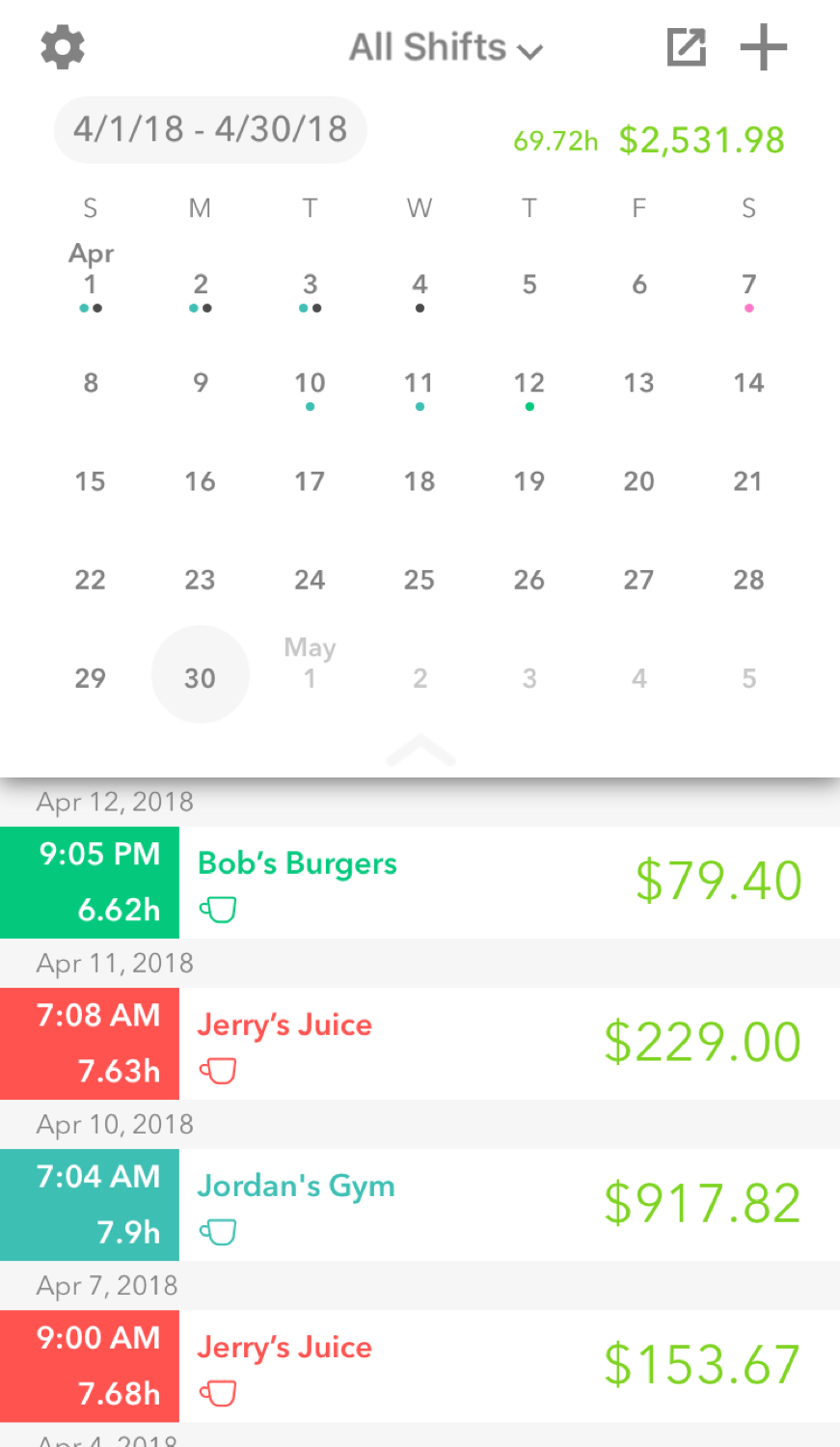This screenshot has height=1447, width=840.
Task: Expand the All Shifts dropdown
Action: coord(446,47)
